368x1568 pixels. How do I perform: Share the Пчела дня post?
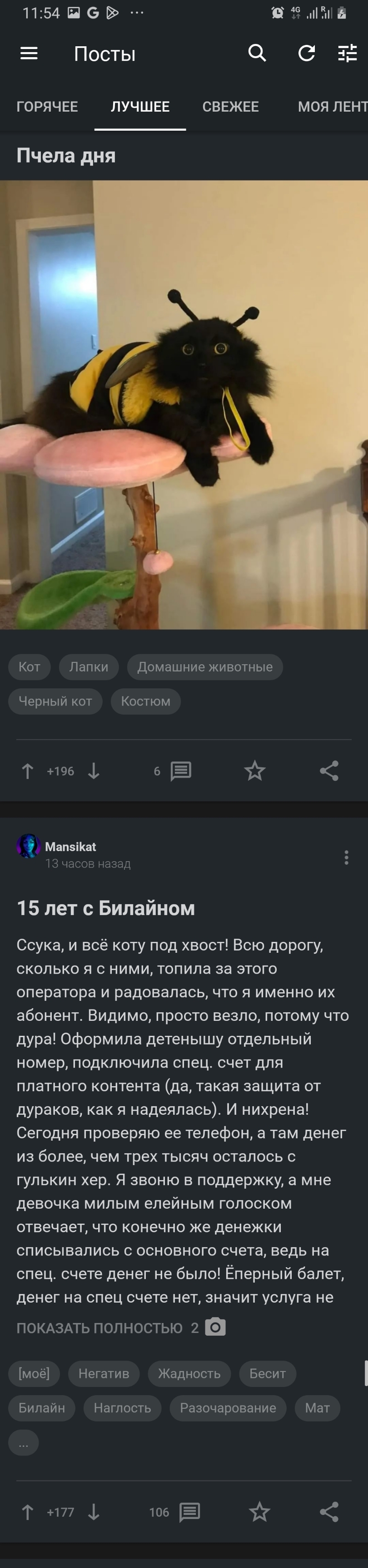(329, 771)
